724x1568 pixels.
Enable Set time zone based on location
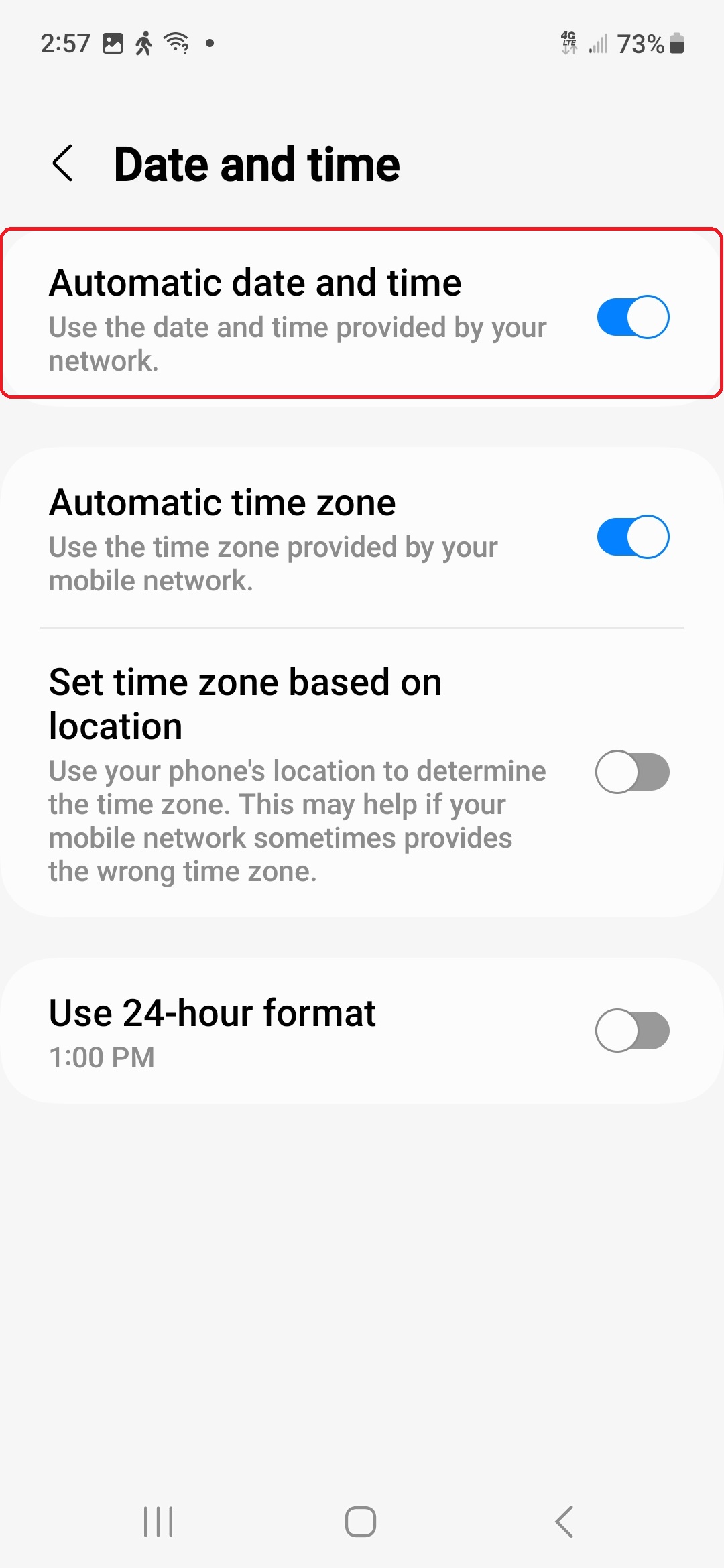633,772
